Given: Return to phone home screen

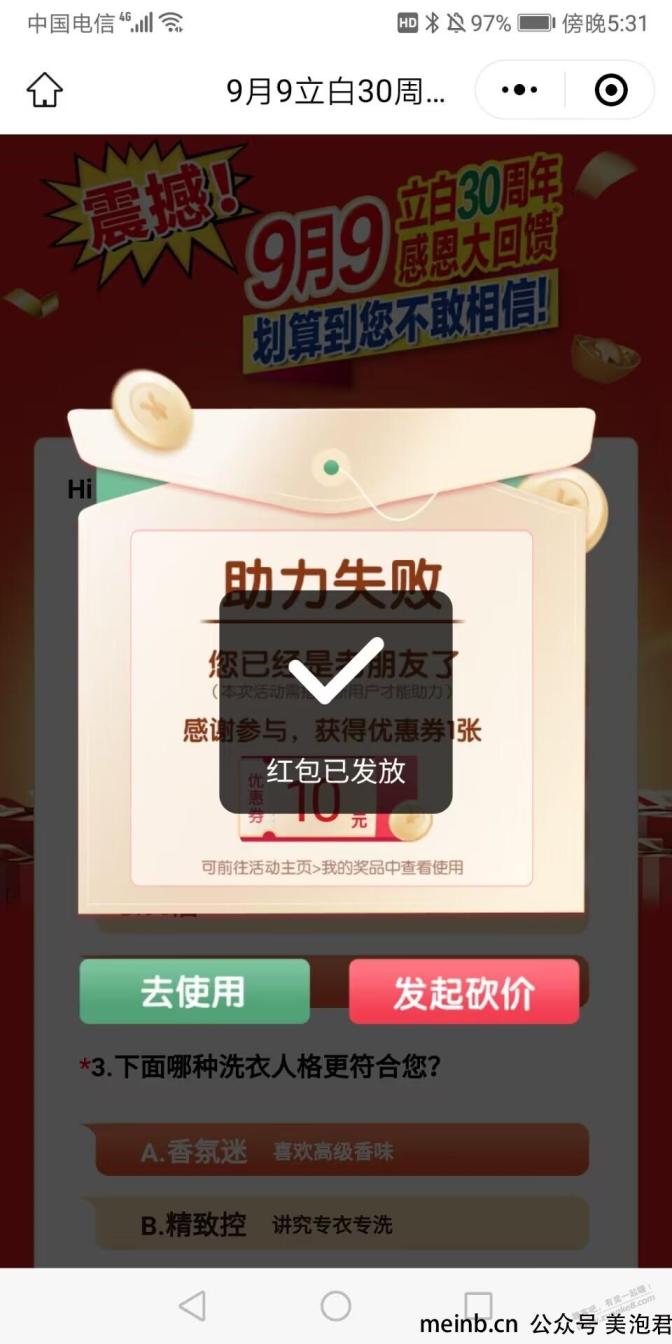Looking at the screenshot, I should point(336,1306).
